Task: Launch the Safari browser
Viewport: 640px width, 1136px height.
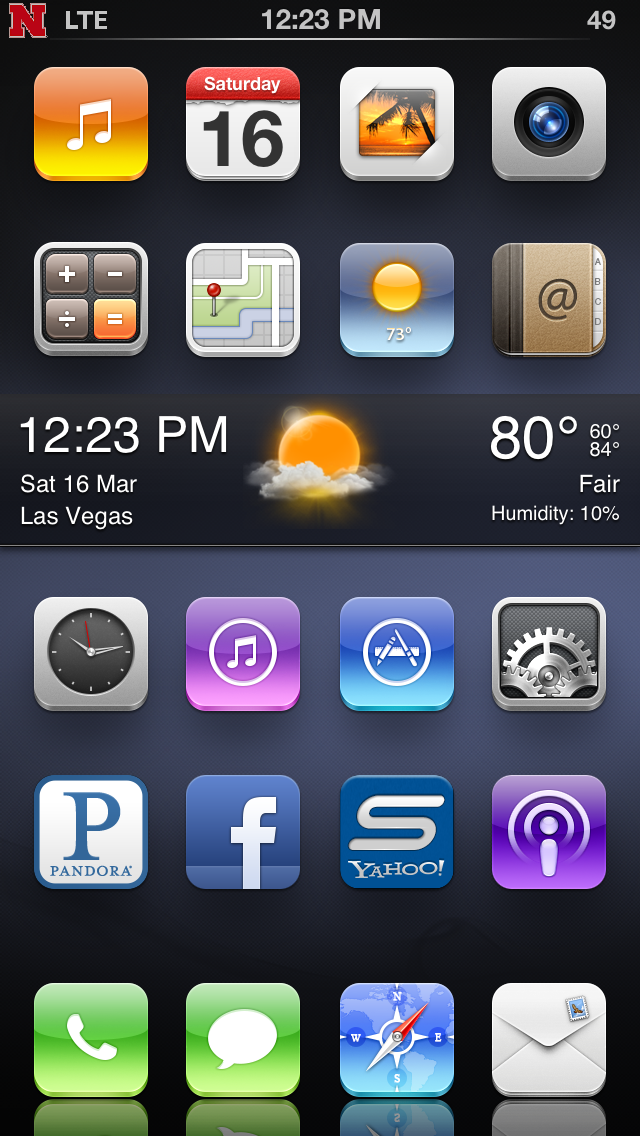Action: [x=396, y=1040]
